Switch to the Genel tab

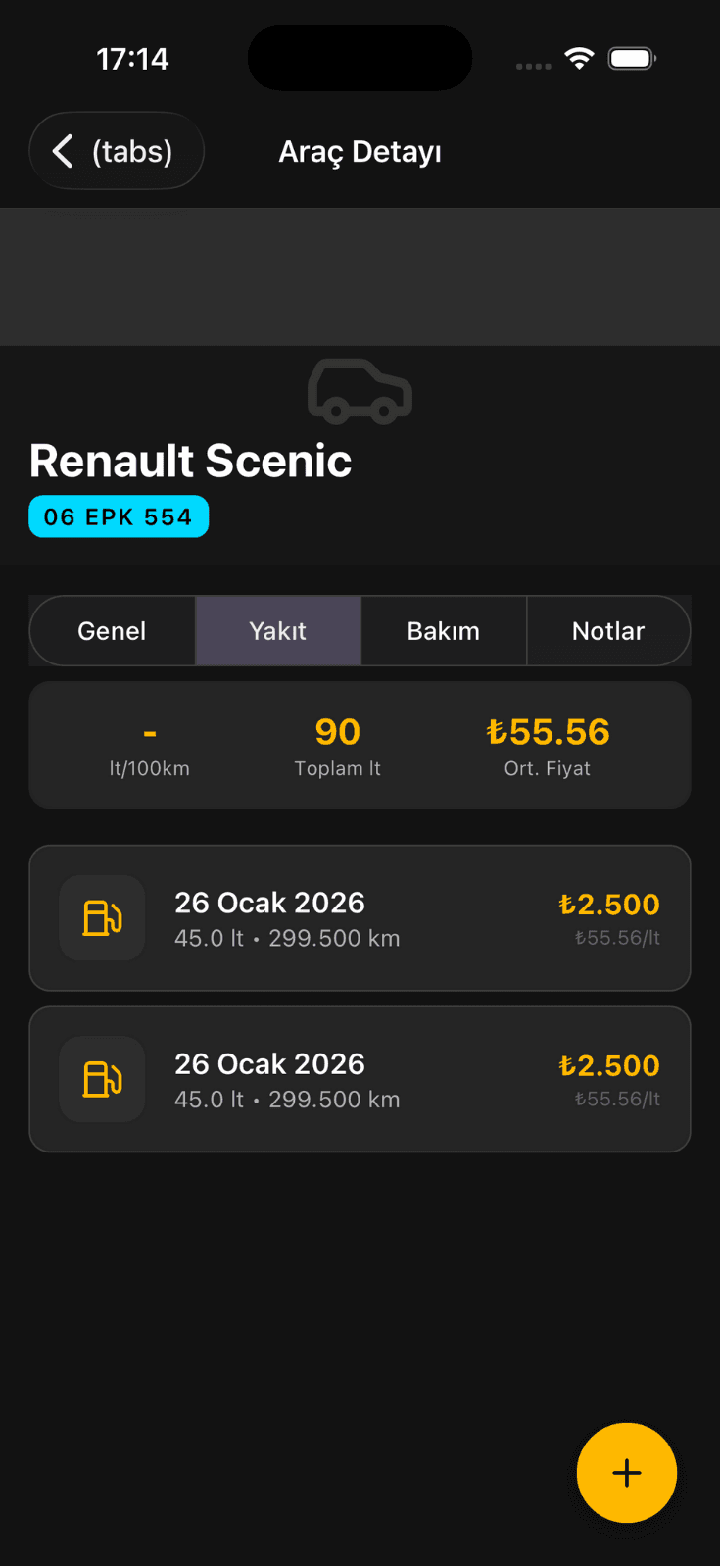pyautogui.click(x=112, y=631)
